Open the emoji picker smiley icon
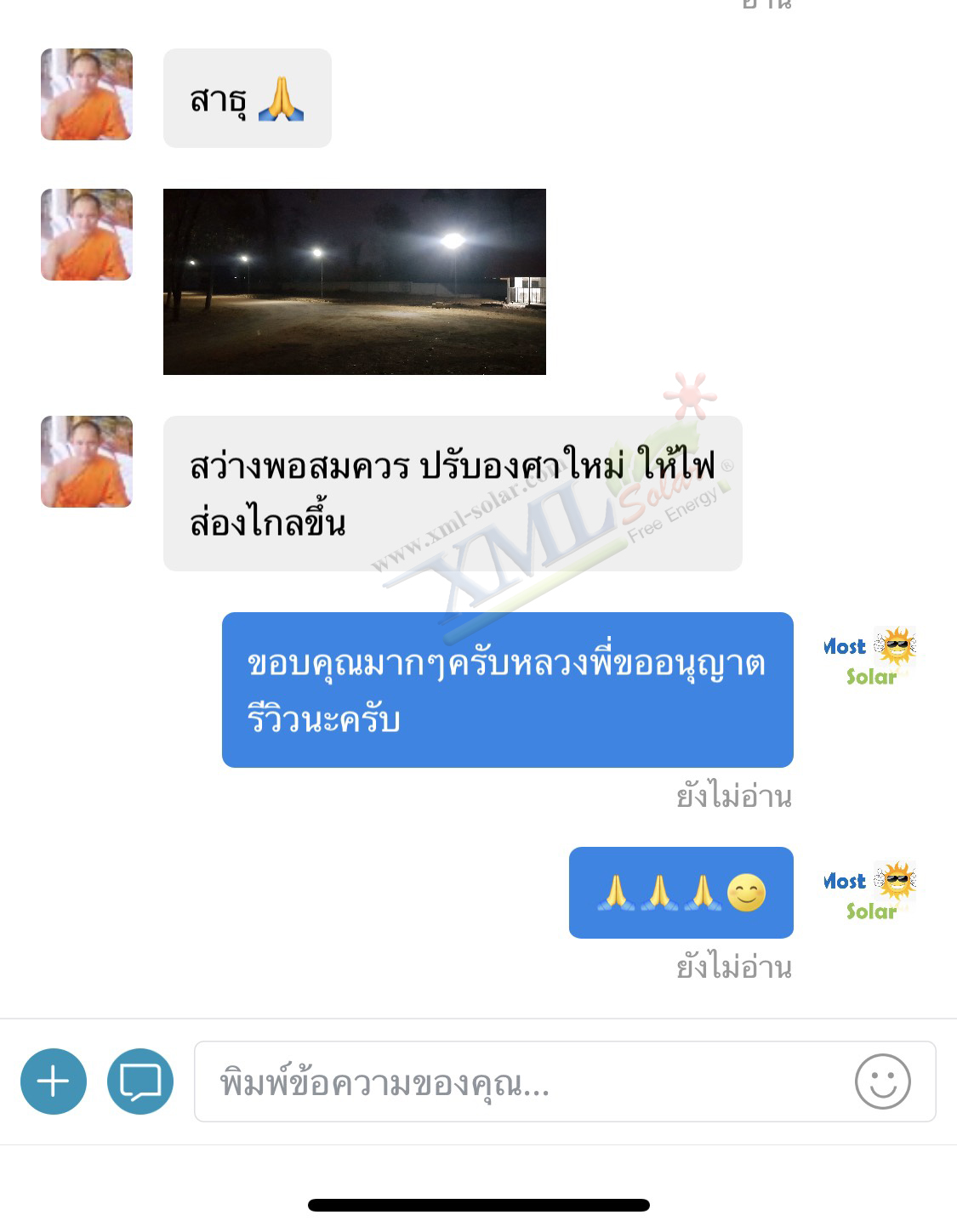The width and height of the screenshot is (957, 1232). [883, 1082]
